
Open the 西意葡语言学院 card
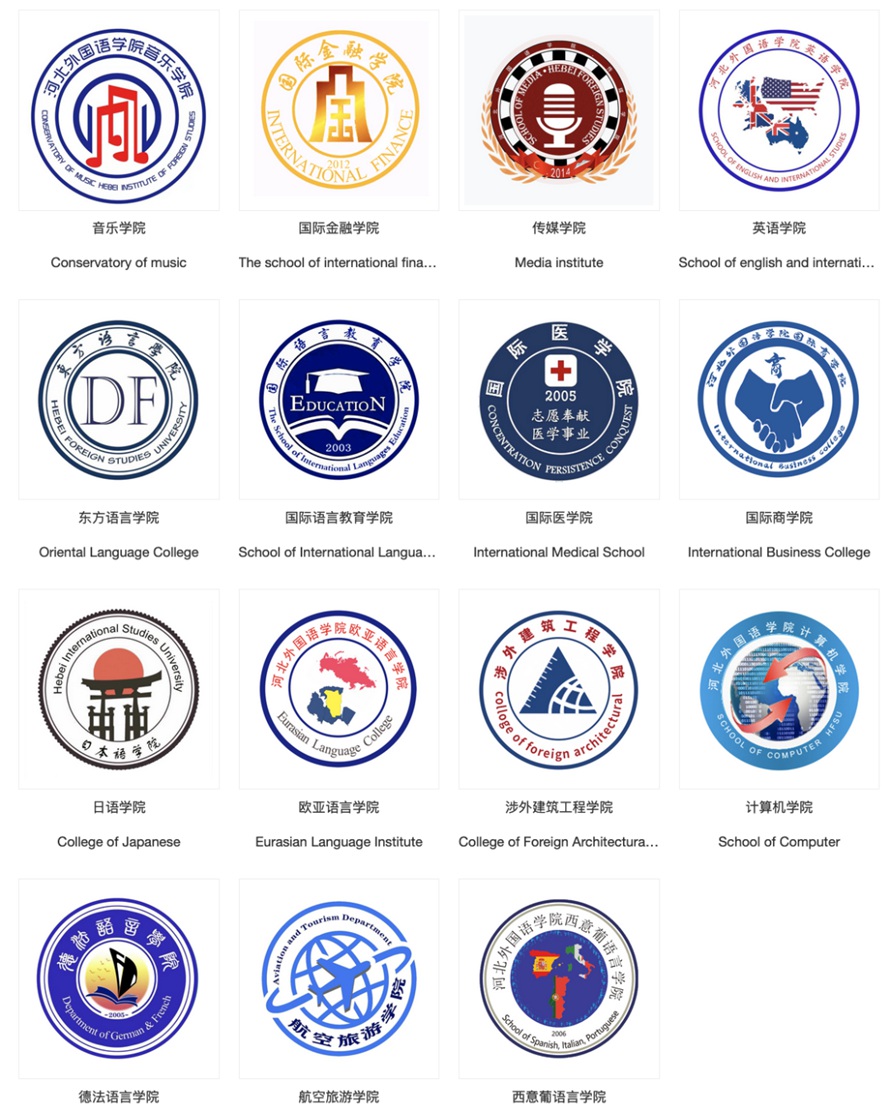point(559,979)
